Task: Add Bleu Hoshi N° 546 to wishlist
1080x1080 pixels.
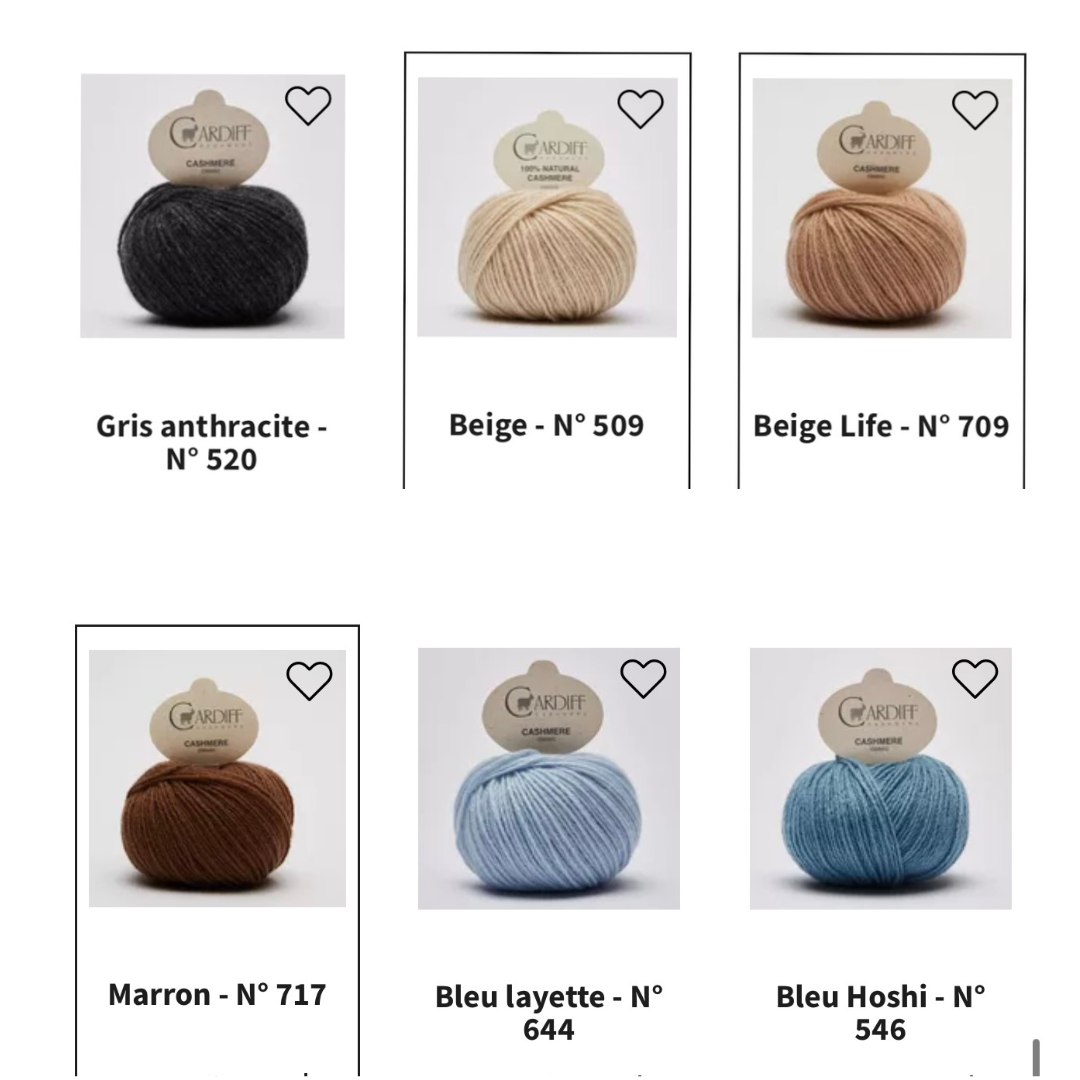Action: coord(975,678)
